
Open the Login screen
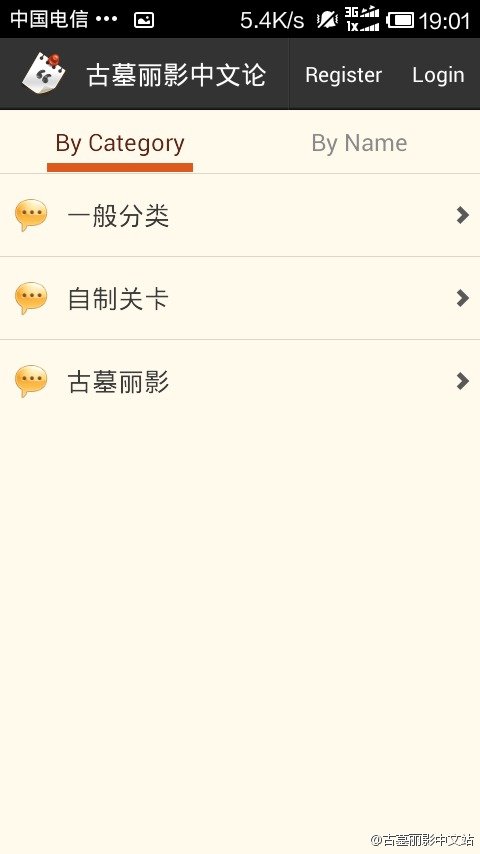(x=438, y=75)
